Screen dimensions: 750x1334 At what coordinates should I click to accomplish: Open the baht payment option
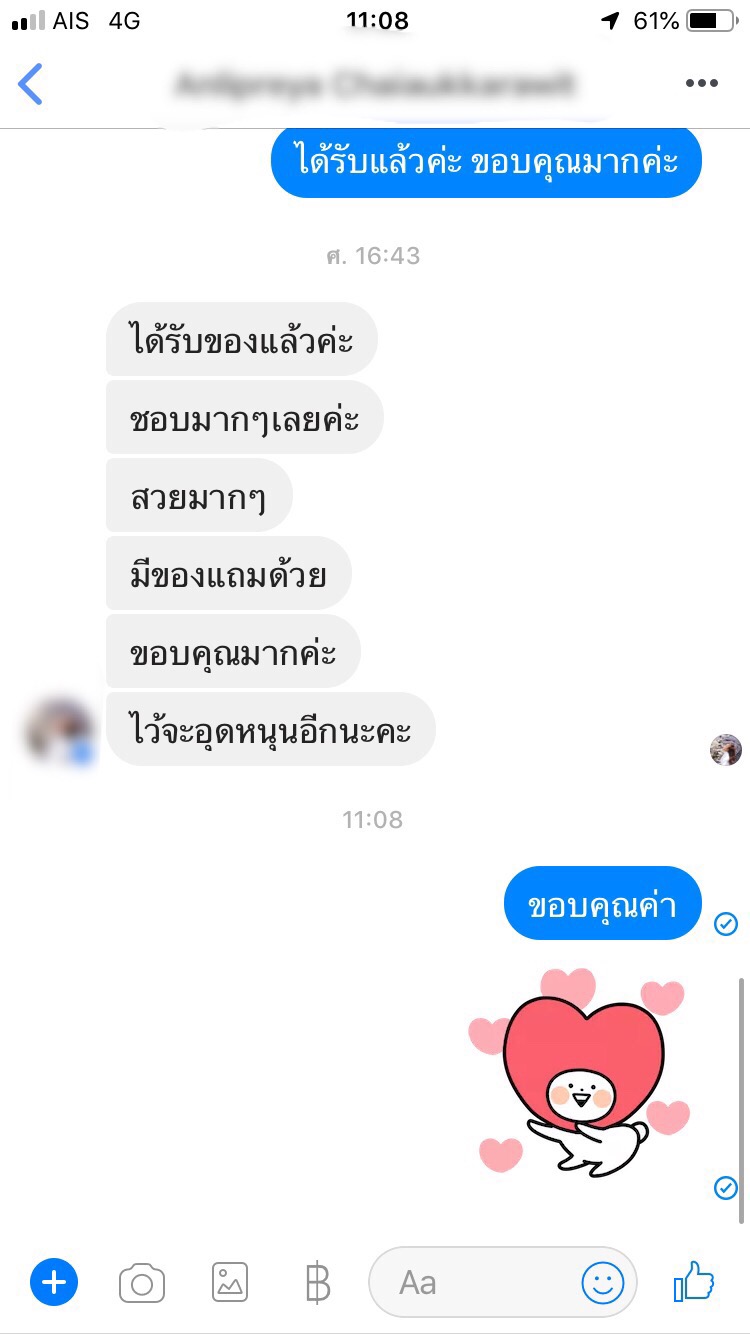317,1283
